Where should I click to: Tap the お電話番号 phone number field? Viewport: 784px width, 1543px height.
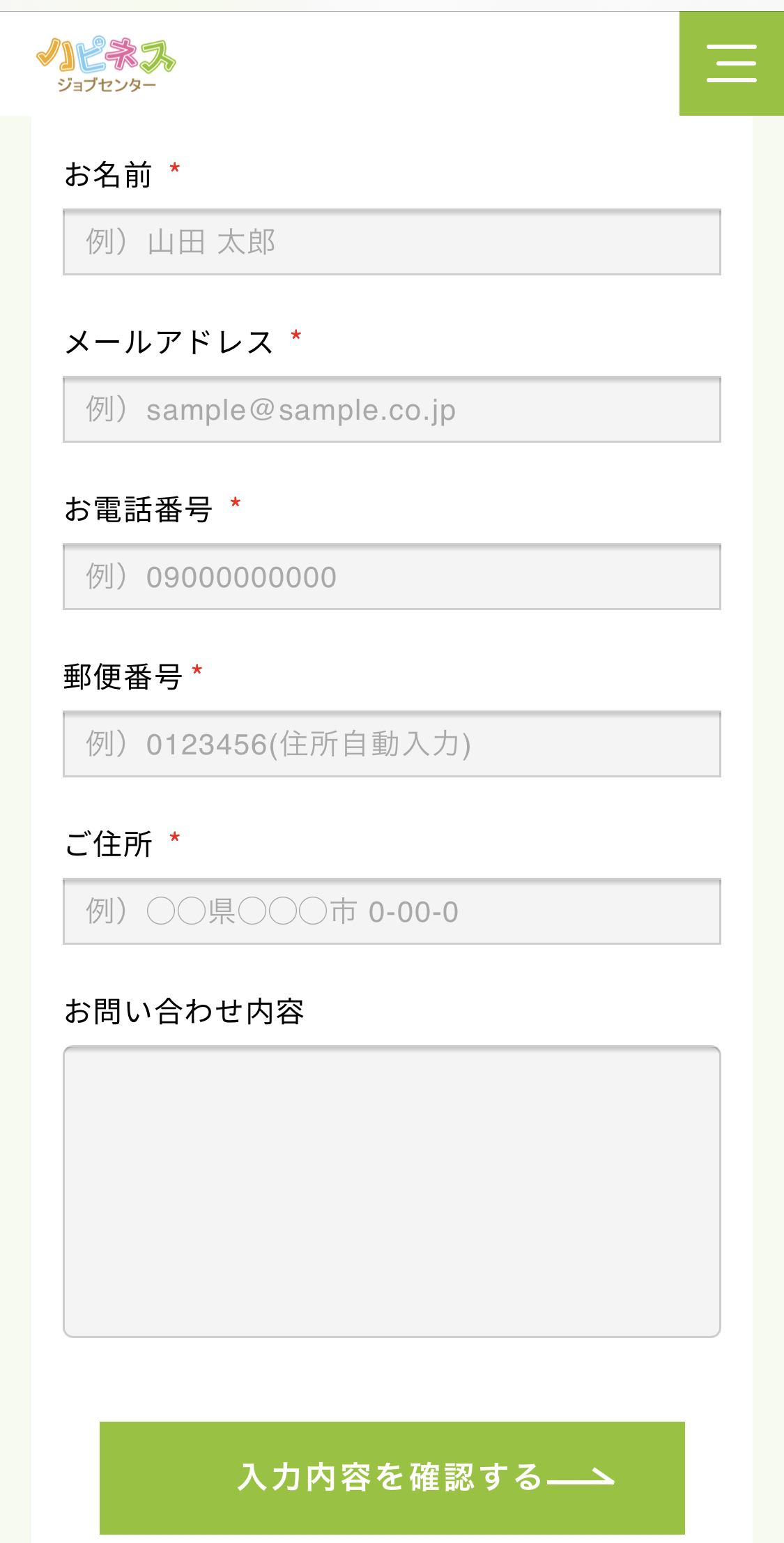click(x=392, y=577)
